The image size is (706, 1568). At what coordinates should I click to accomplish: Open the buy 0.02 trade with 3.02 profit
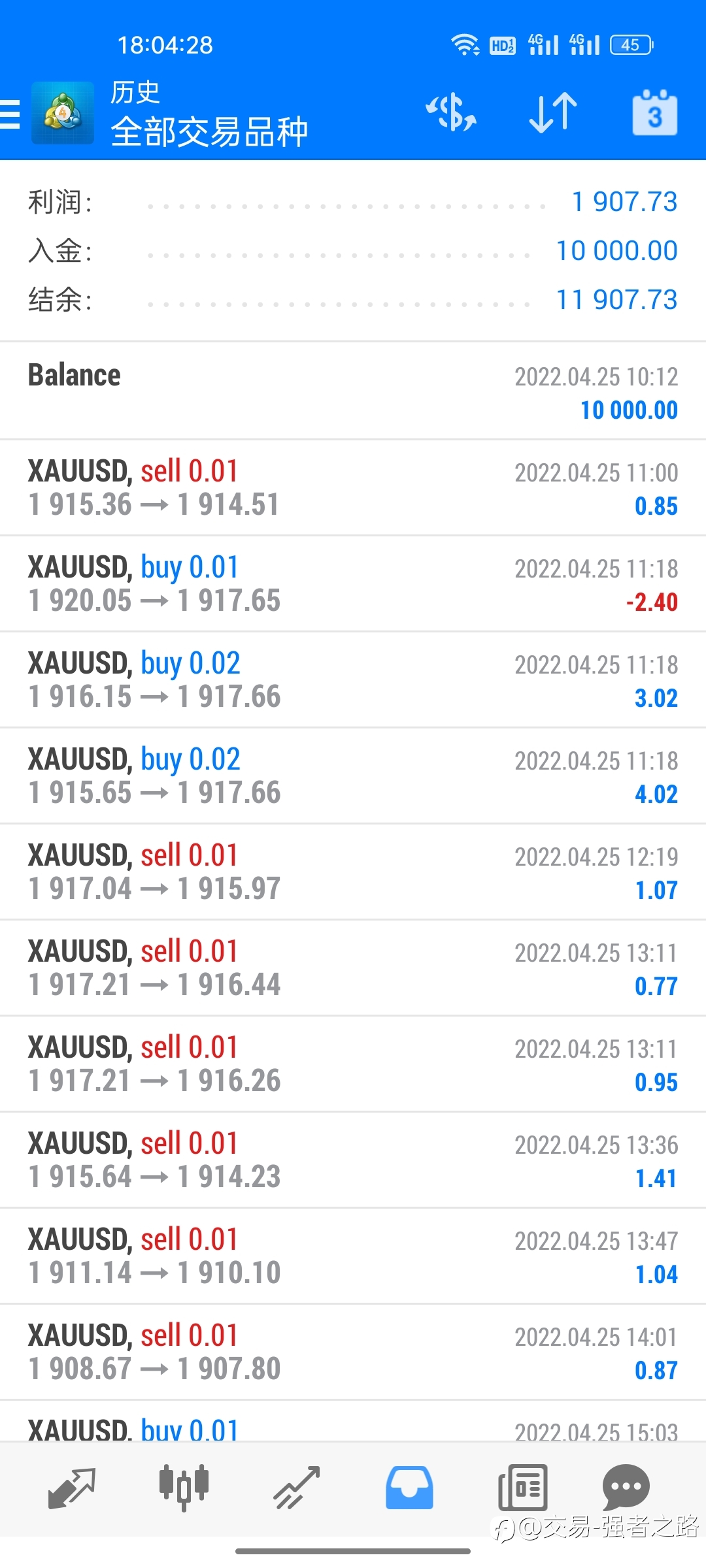pyautogui.click(x=353, y=679)
